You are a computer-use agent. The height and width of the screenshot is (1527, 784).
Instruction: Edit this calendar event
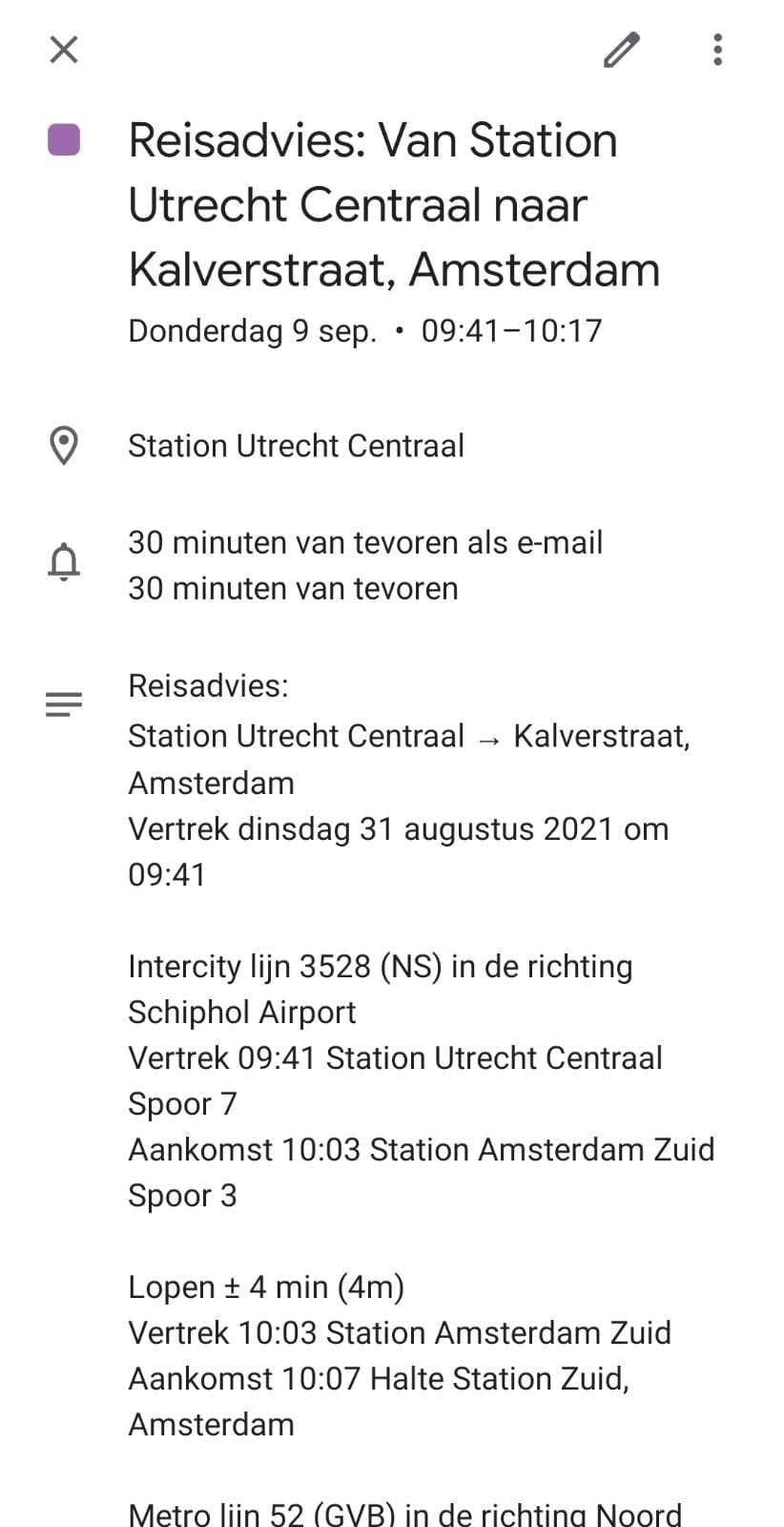point(621,50)
